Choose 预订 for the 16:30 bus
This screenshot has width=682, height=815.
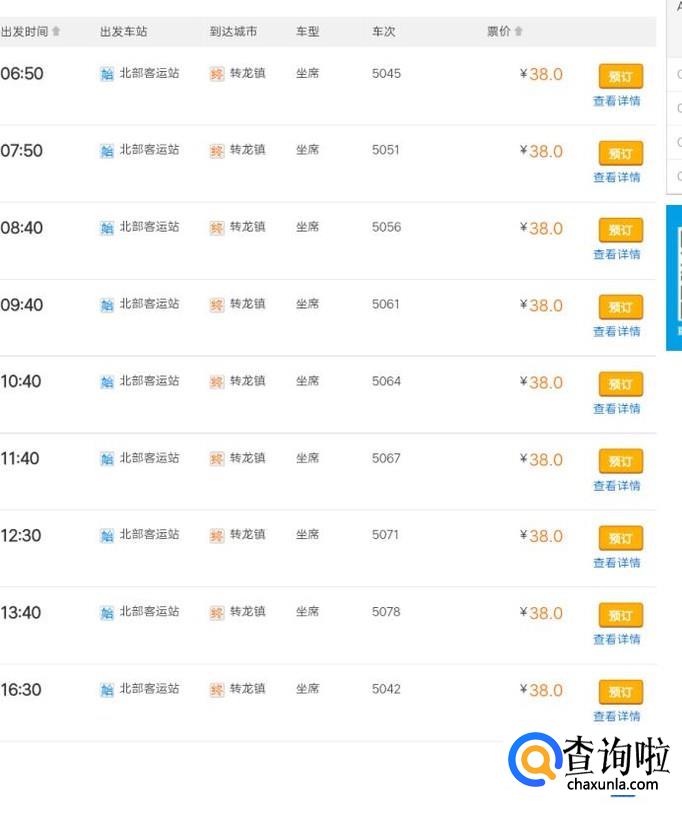pos(620,693)
